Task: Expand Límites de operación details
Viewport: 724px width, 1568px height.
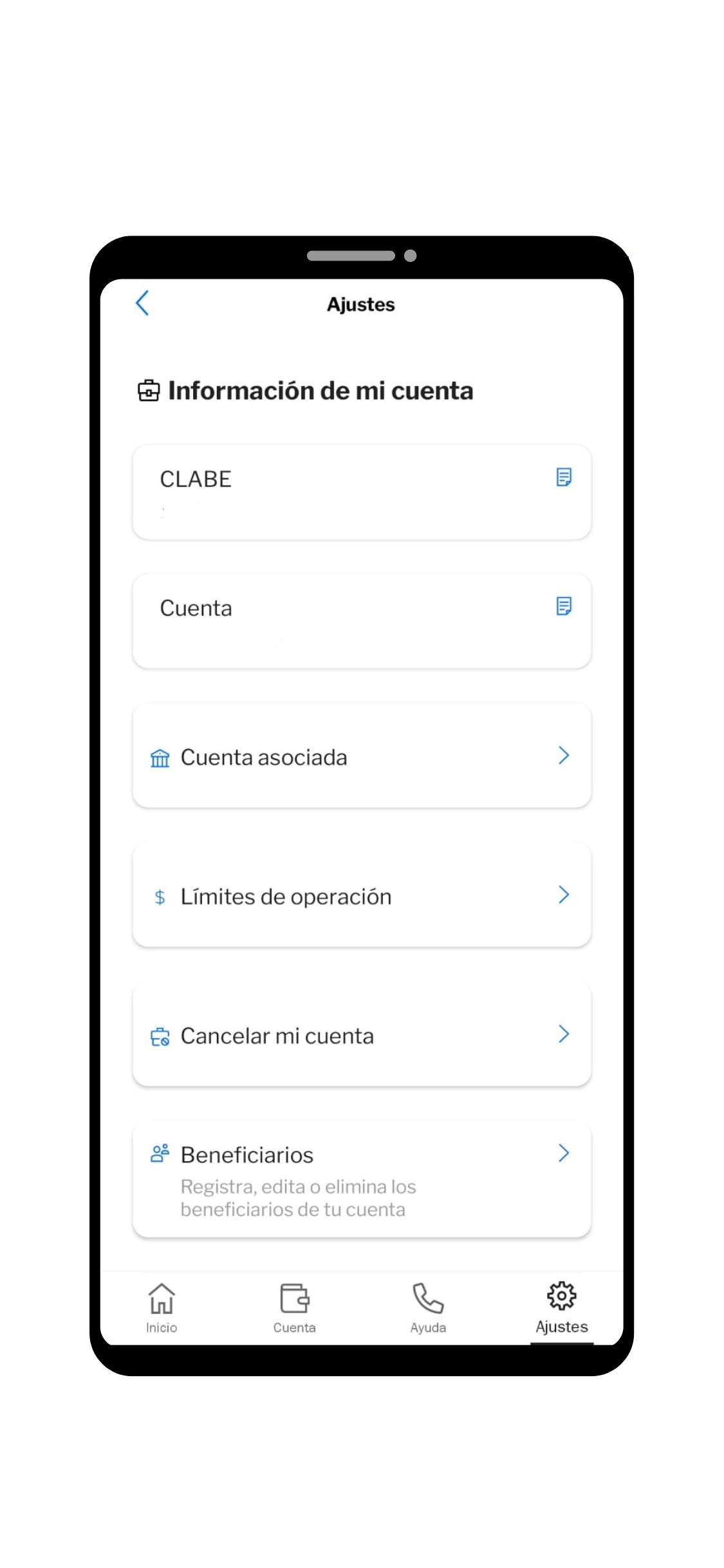Action: (564, 895)
